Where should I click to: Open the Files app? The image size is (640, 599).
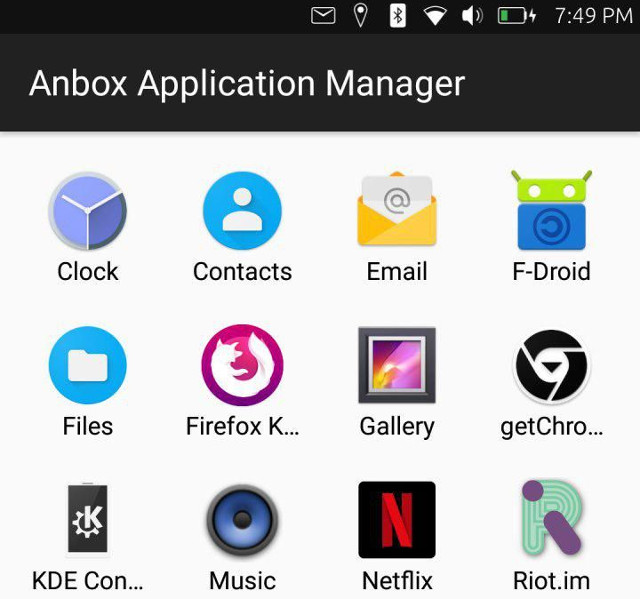tap(87, 365)
